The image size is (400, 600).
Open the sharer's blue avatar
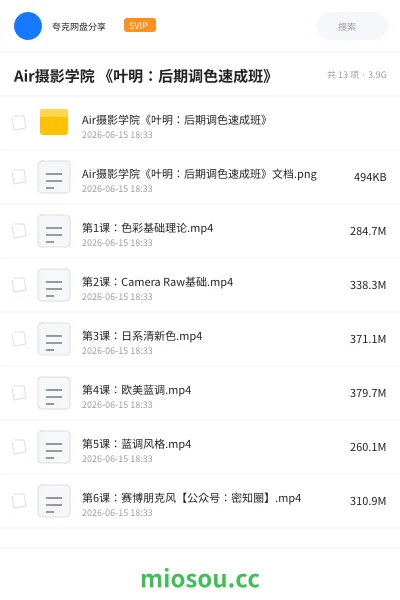click(x=28, y=26)
